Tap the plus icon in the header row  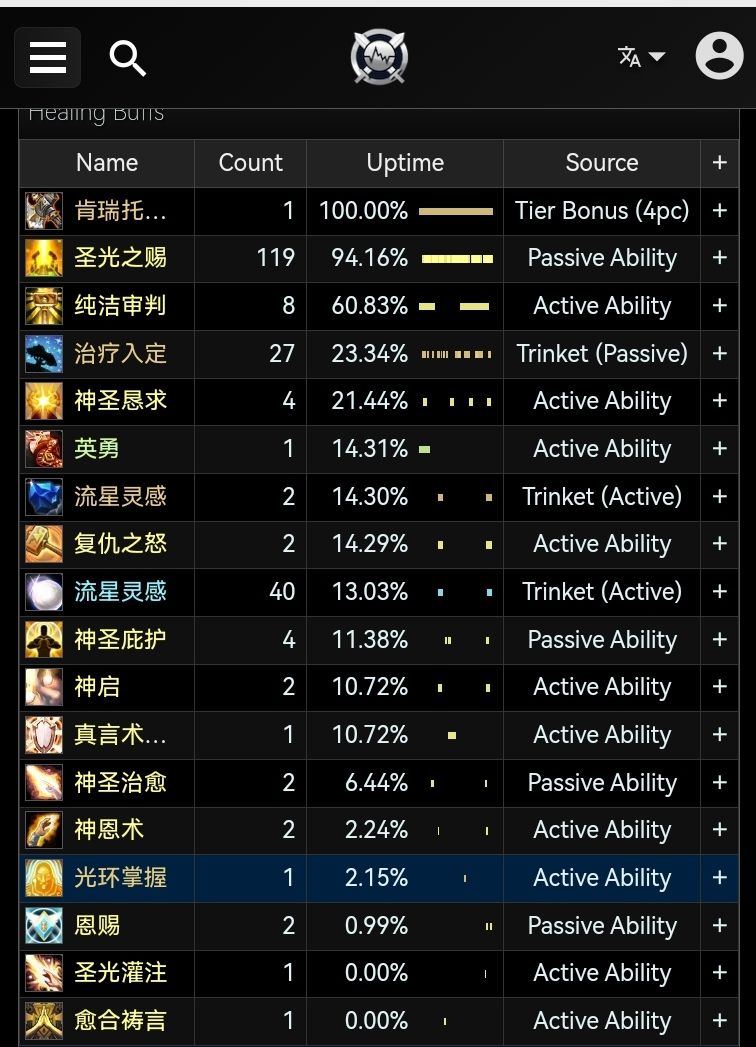(719, 163)
